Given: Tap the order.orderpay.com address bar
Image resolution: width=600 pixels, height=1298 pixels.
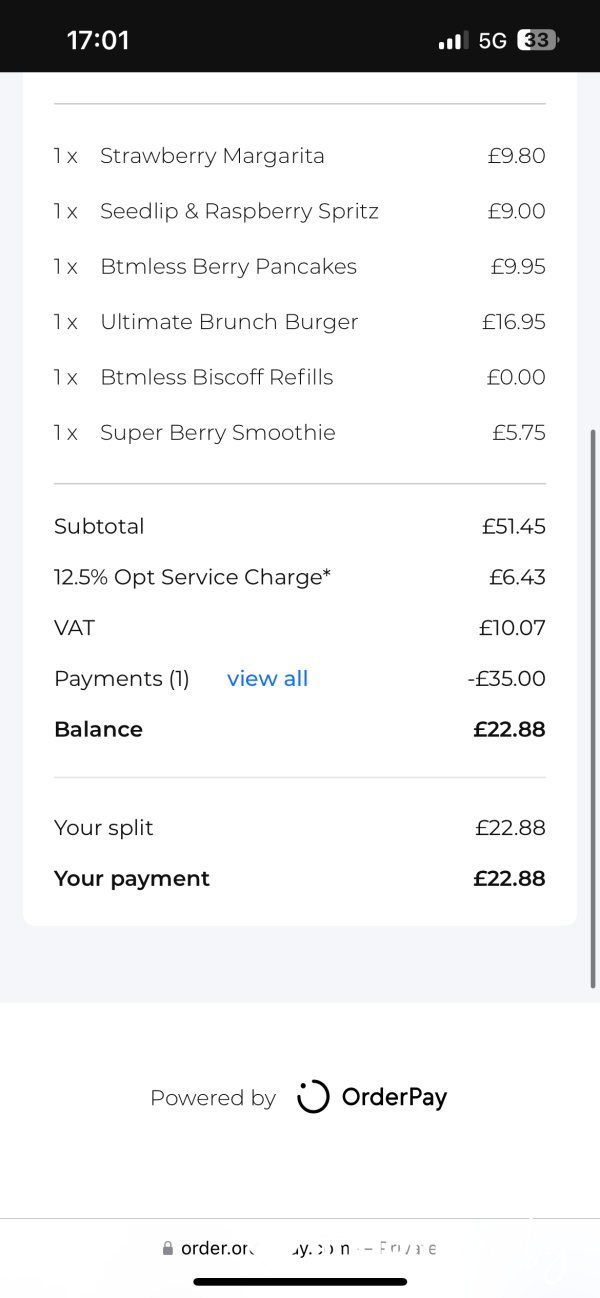Looking at the screenshot, I should tap(299, 1248).
